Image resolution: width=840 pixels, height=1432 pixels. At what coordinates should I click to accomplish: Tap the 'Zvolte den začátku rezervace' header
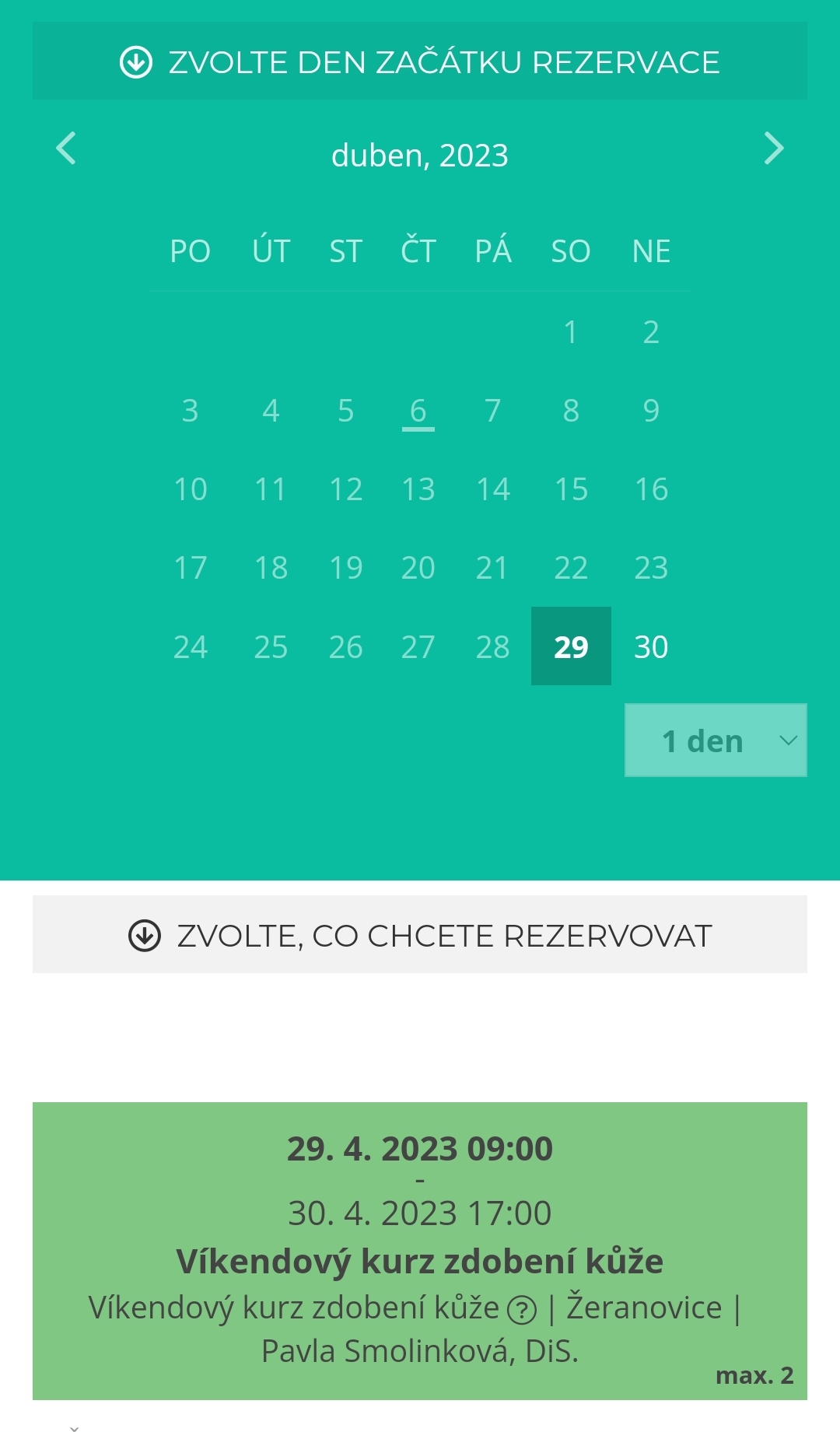coord(420,61)
